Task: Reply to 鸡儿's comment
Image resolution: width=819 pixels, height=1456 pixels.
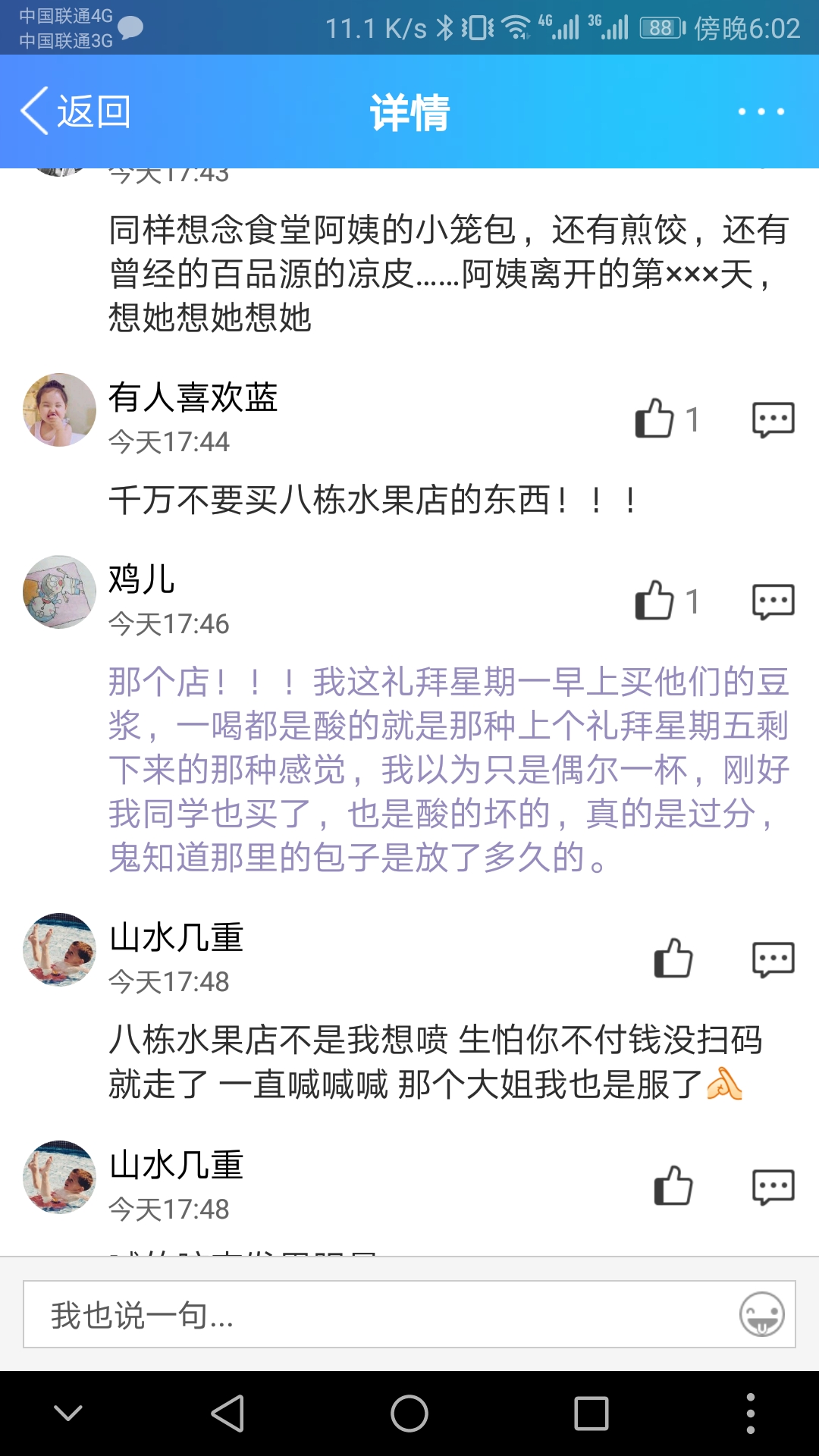Action: [773, 601]
